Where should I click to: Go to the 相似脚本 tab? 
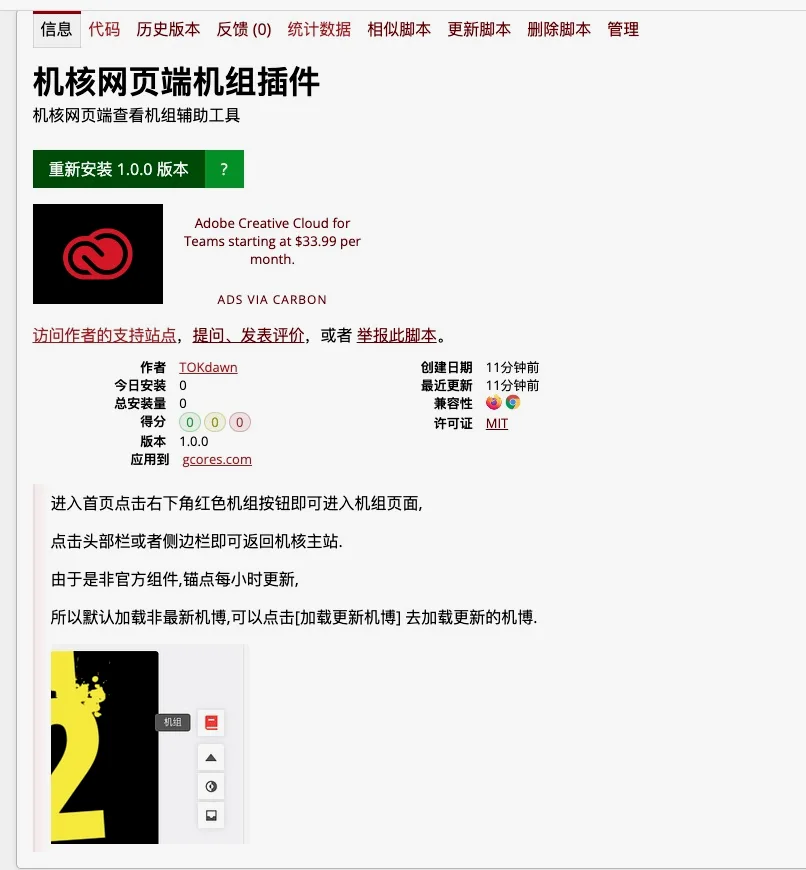[x=399, y=29]
